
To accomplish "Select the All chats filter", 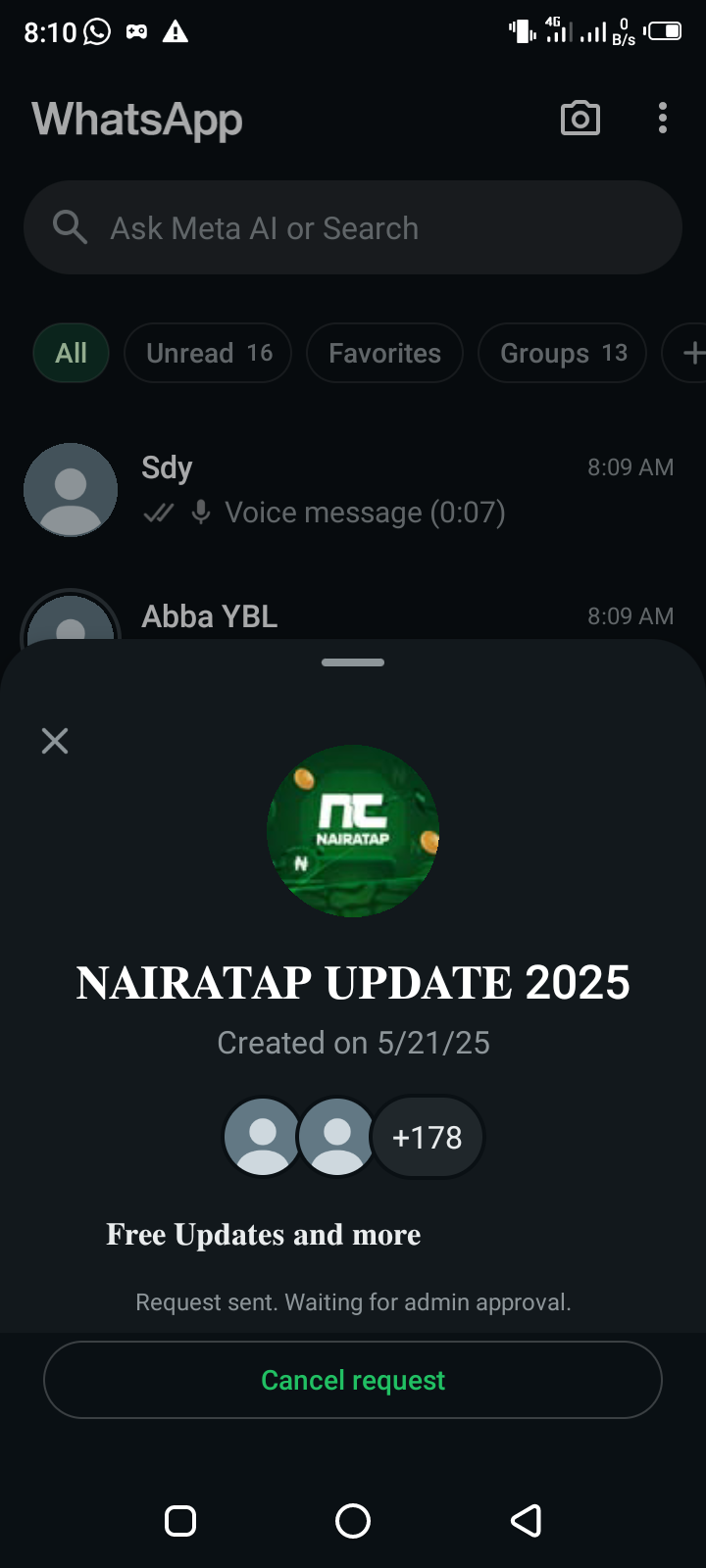I will 71,353.
